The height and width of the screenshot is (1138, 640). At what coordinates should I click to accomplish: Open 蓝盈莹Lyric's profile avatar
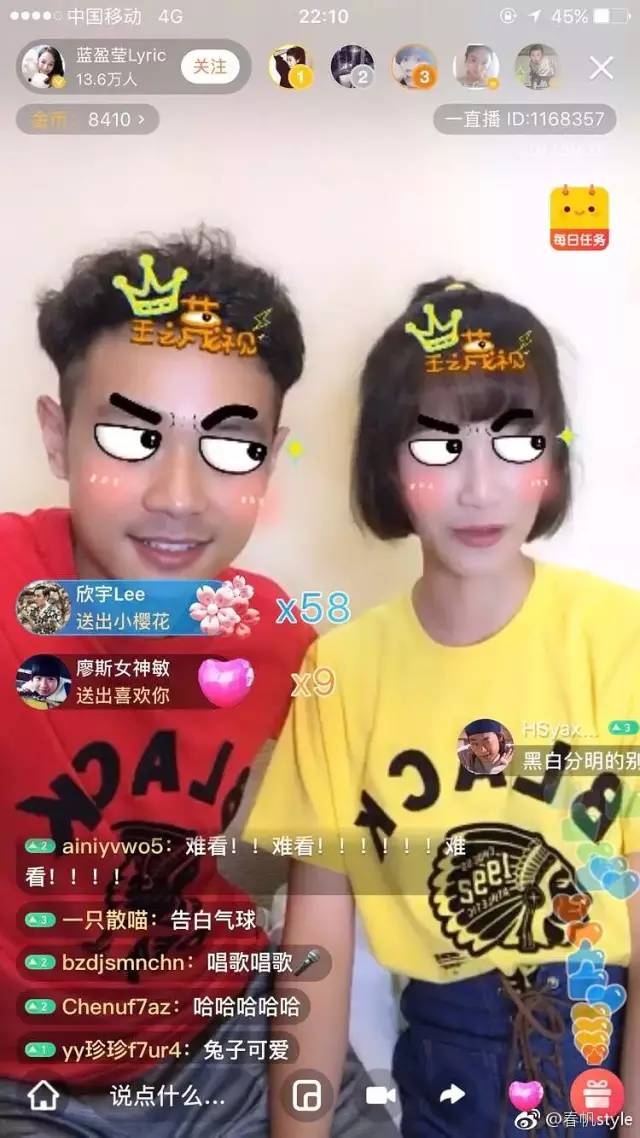[43, 67]
